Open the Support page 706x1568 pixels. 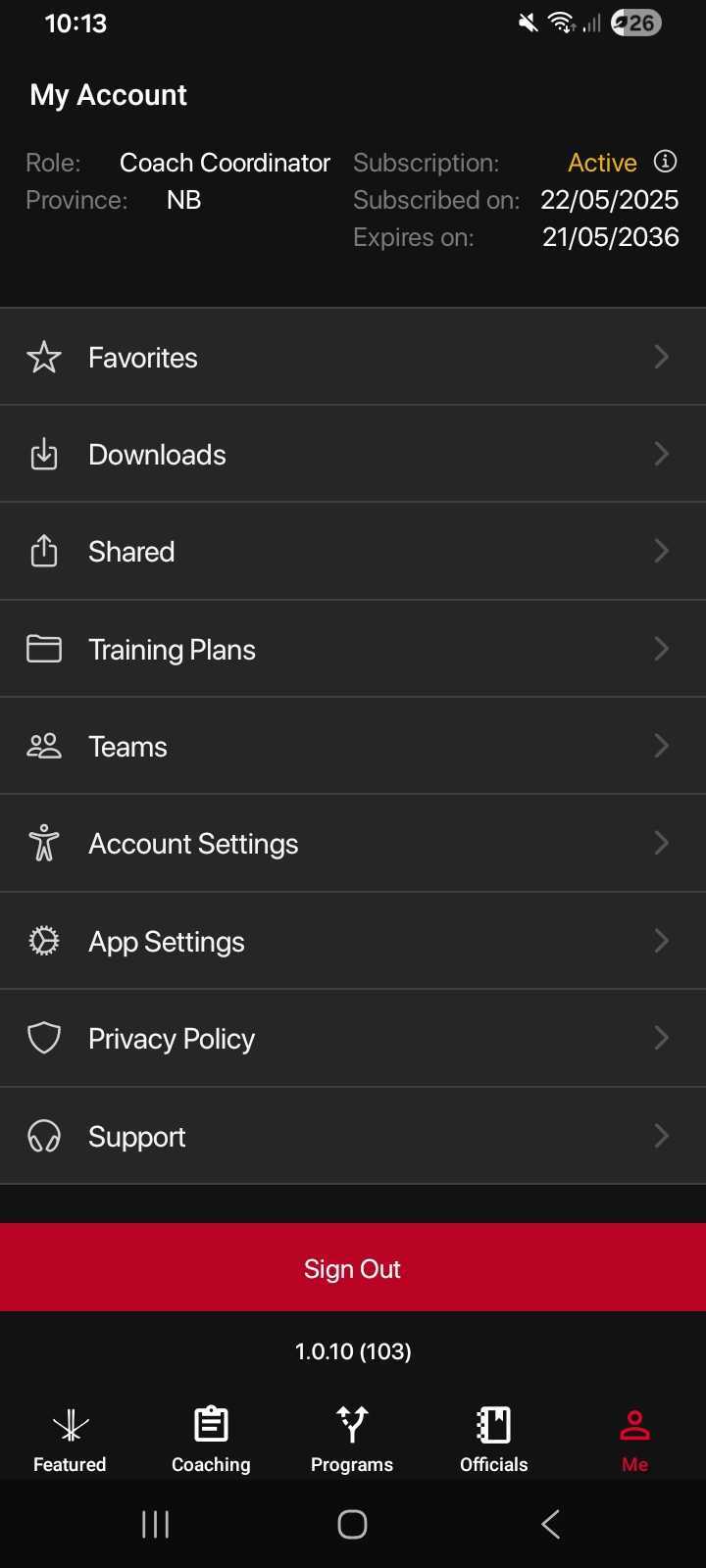[353, 1137]
